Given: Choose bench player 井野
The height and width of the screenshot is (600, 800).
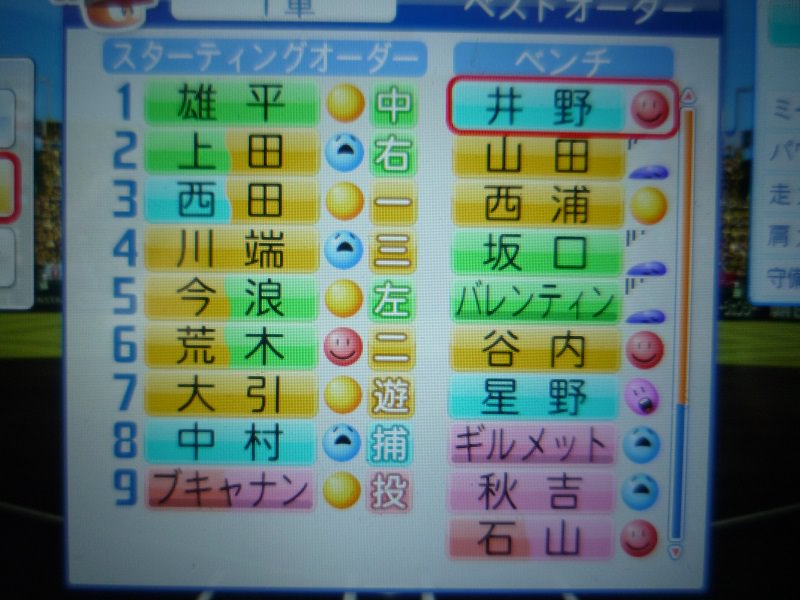Looking at the screenshot, I should pos(538,107).
